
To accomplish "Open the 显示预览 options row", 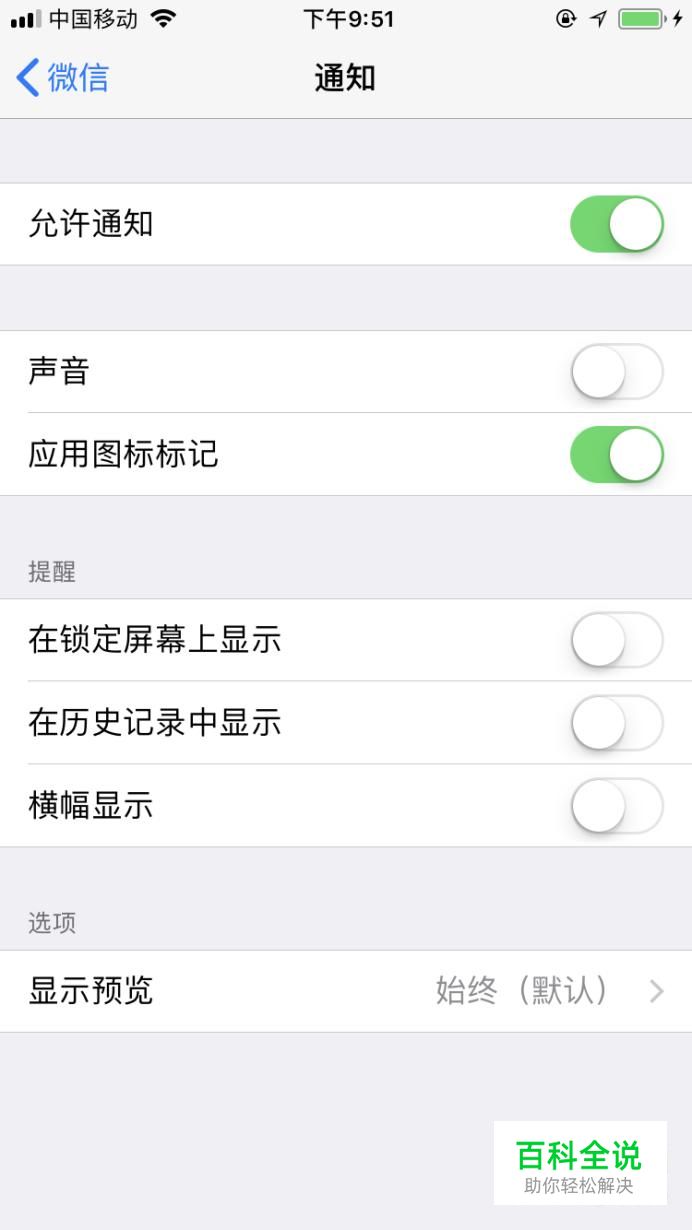I will tap(346, 991).
